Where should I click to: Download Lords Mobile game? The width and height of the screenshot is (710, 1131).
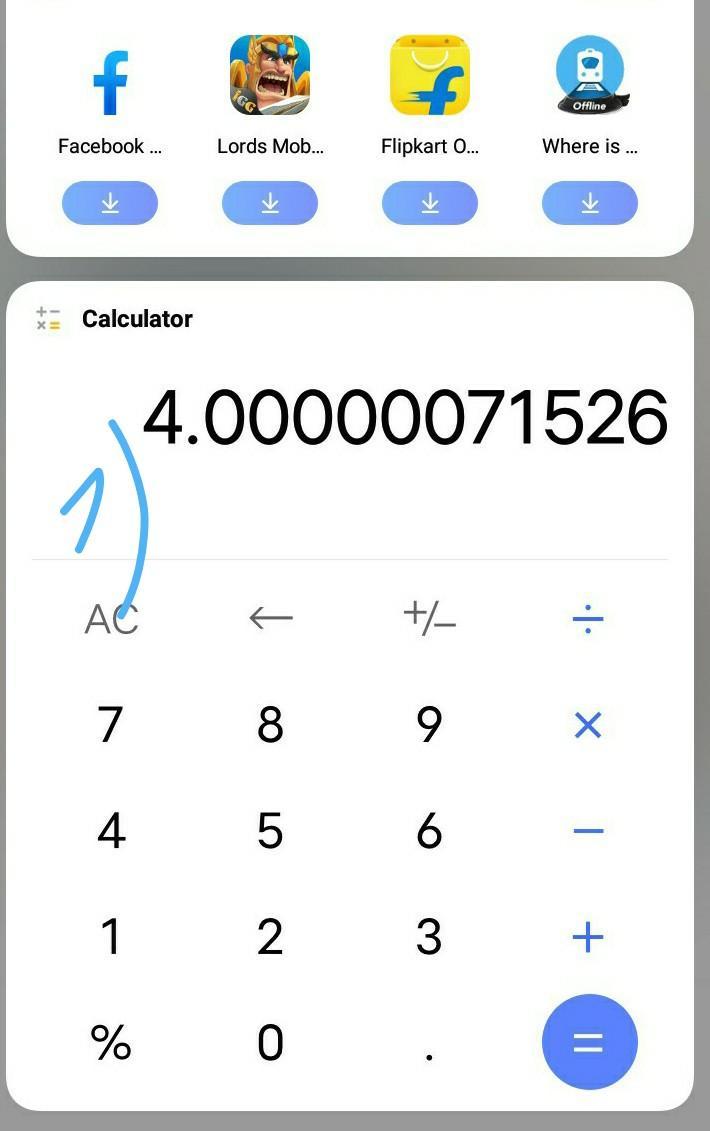pos(270,204)
